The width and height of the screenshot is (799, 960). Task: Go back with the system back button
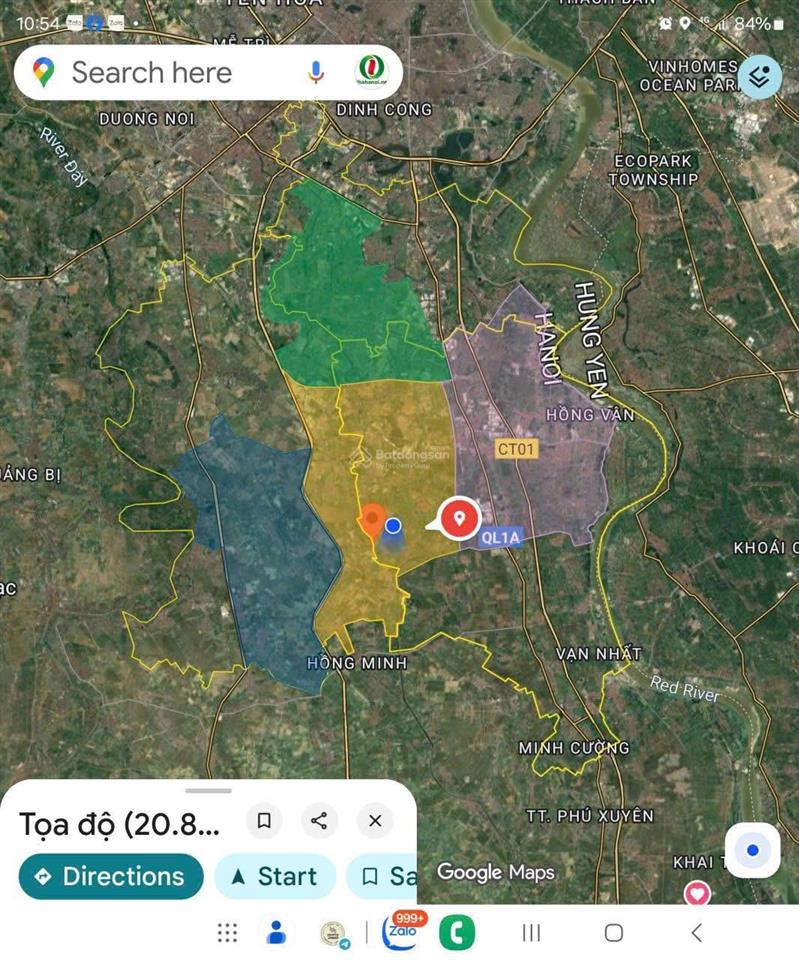coord(696,933)
